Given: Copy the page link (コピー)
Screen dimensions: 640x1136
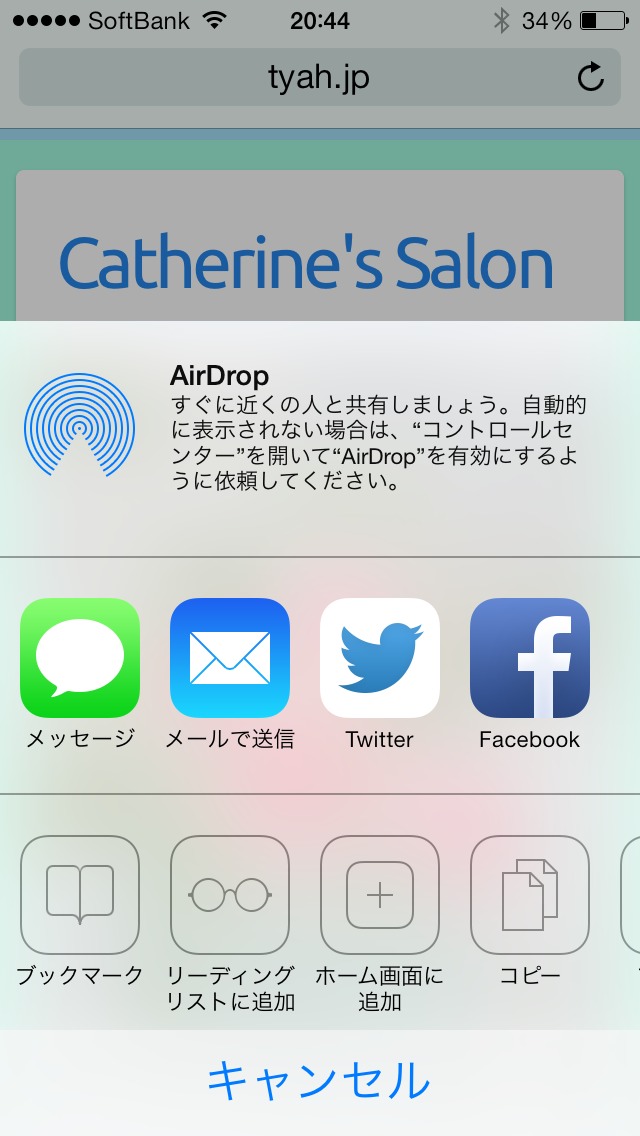Looking at the screenshot, I should coord(530,895).
